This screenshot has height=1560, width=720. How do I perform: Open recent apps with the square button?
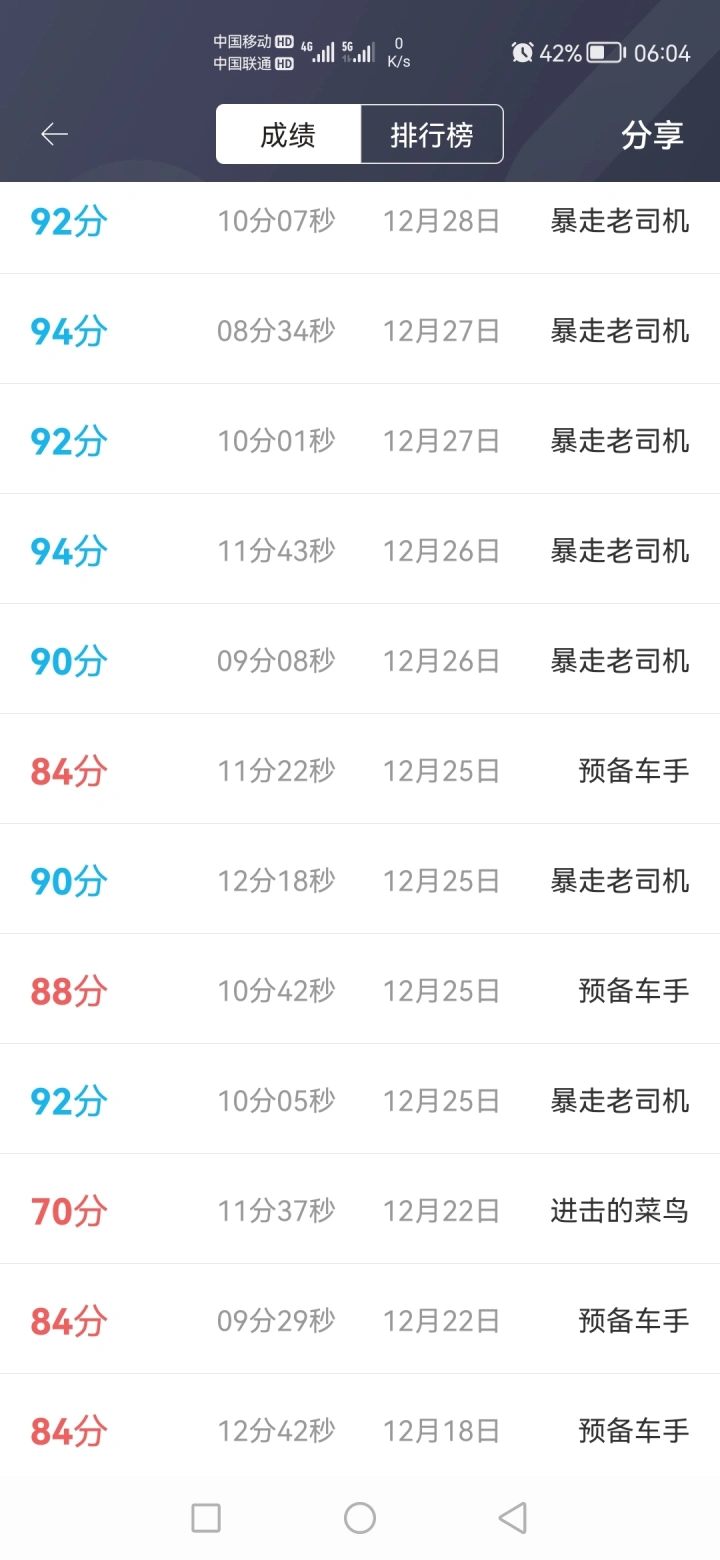coord(206,1518)
